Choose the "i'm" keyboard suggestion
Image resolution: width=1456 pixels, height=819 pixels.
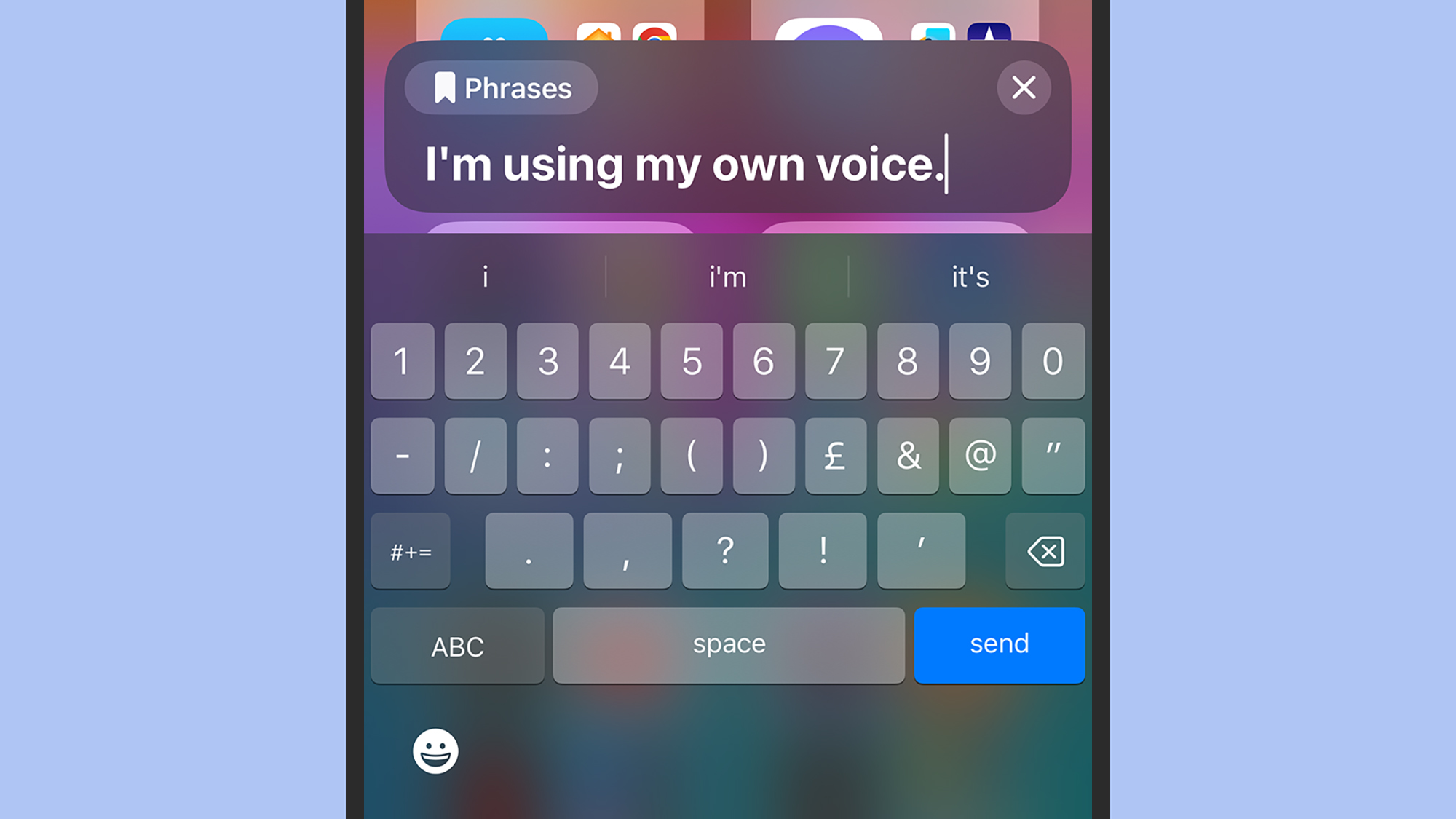tap(727, 277)
